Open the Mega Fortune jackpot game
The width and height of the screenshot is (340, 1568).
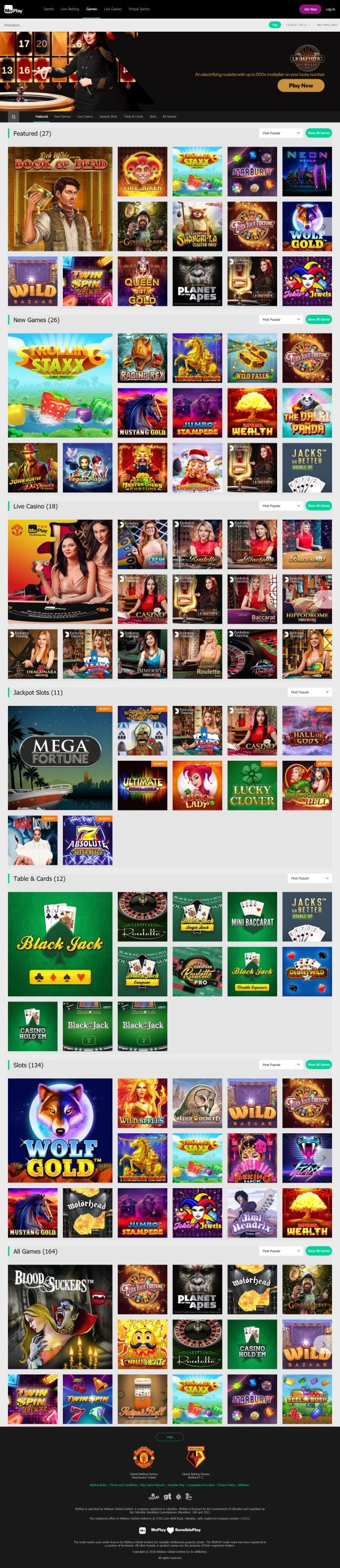[60, 758]
